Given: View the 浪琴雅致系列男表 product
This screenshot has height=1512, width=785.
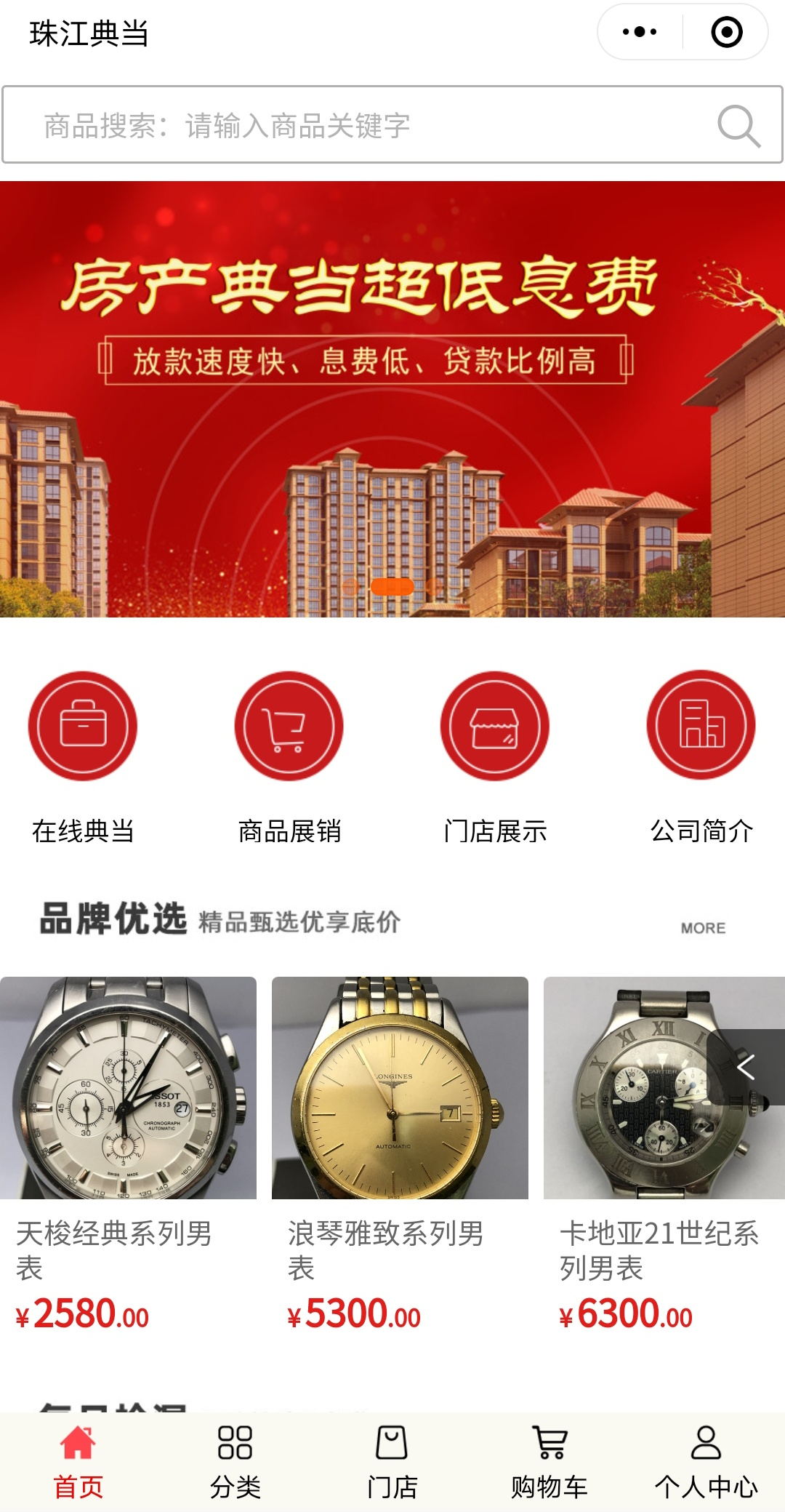Looking at the screenshot, I should [x=400, y=1156].
